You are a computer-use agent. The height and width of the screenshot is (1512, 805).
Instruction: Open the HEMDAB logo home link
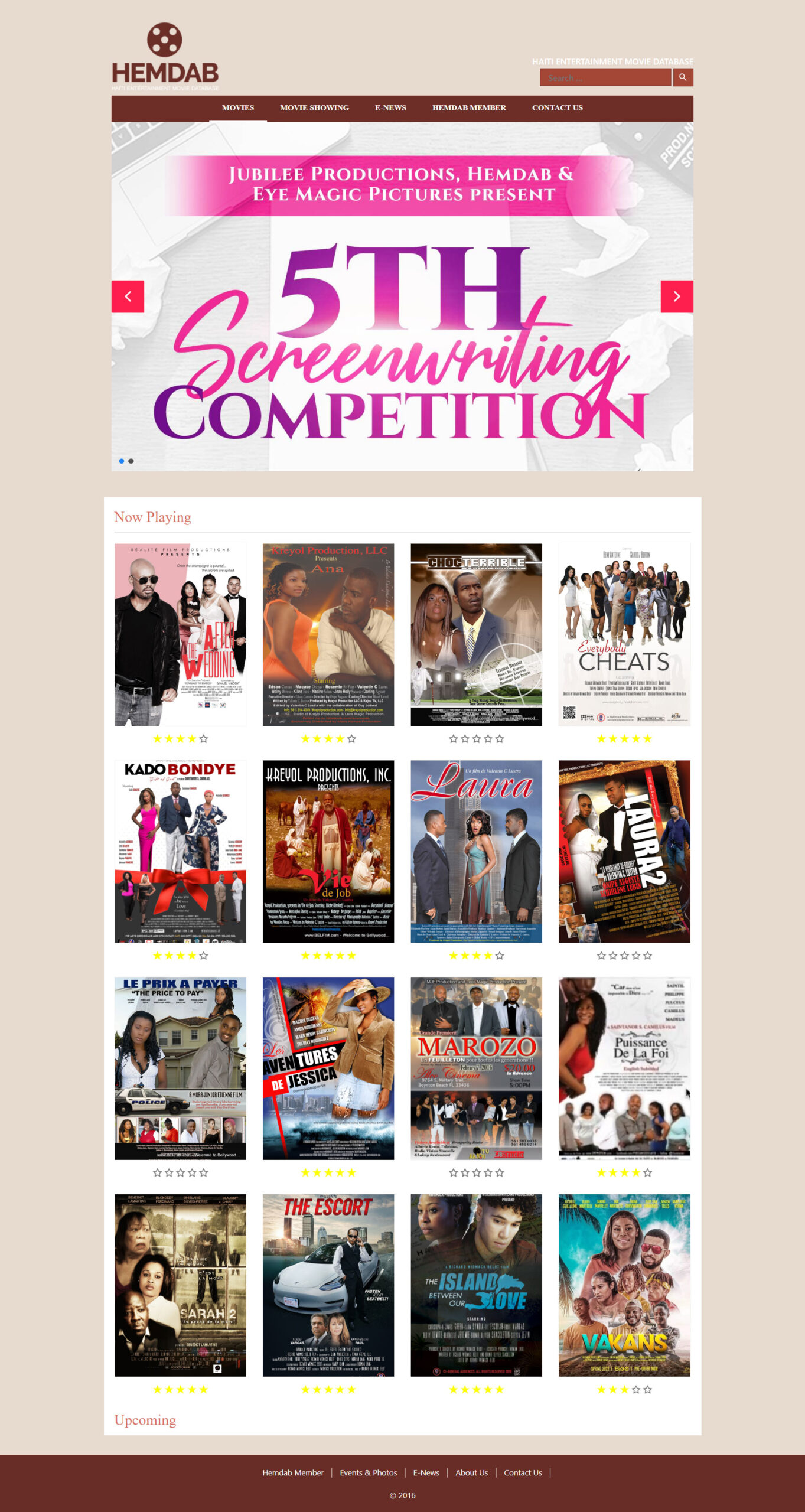[165, 57]
